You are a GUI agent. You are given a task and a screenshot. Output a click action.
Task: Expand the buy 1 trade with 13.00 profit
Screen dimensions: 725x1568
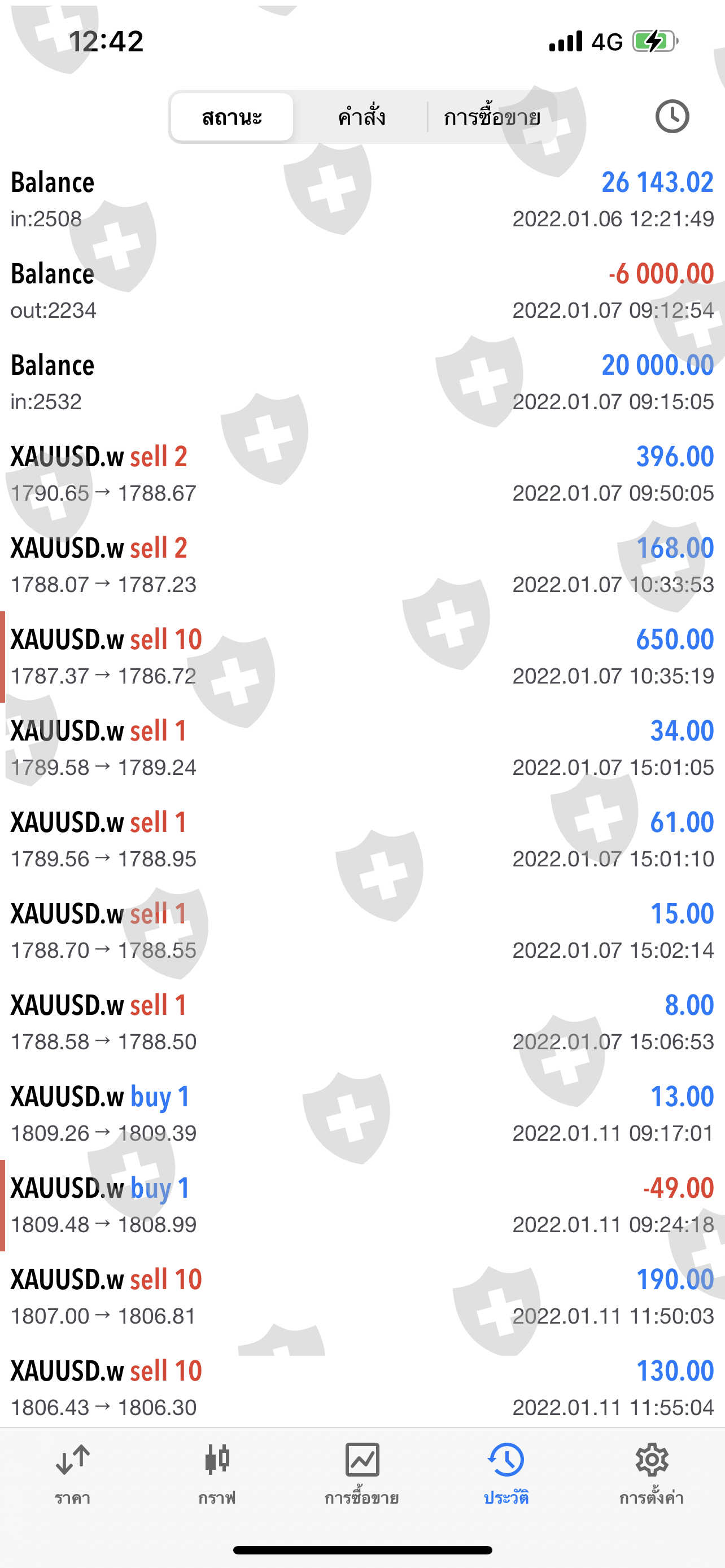coord(362,1114)
